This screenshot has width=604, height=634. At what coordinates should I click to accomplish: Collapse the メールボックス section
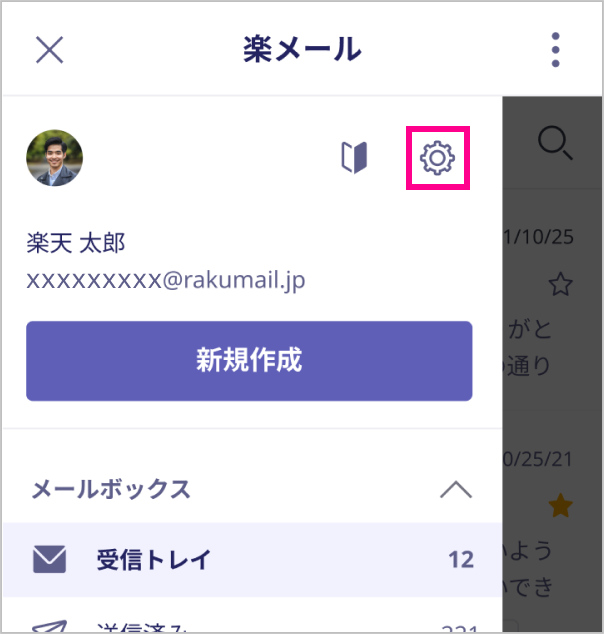pos(456,489)
